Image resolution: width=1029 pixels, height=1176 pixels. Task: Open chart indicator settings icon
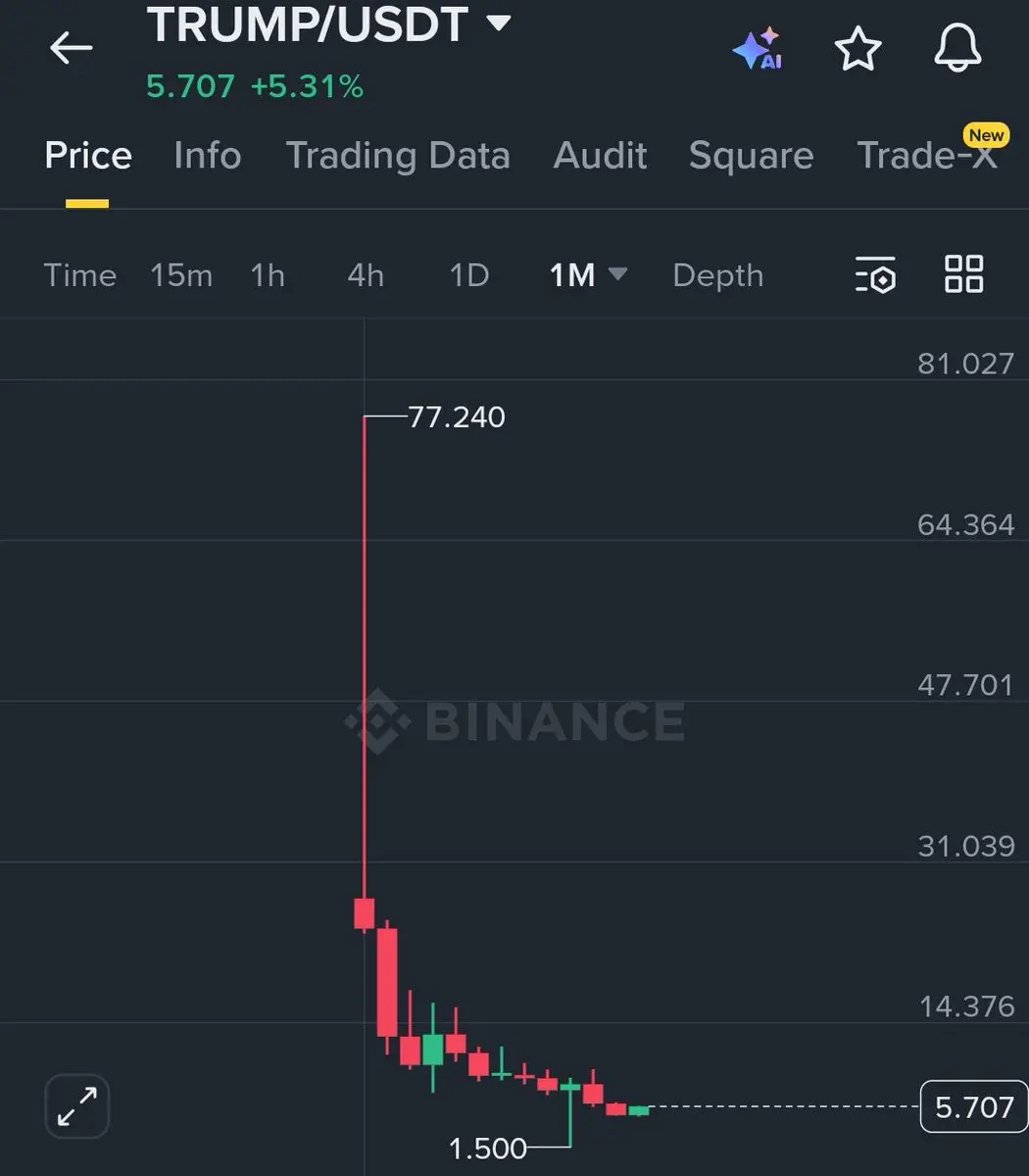875,275
